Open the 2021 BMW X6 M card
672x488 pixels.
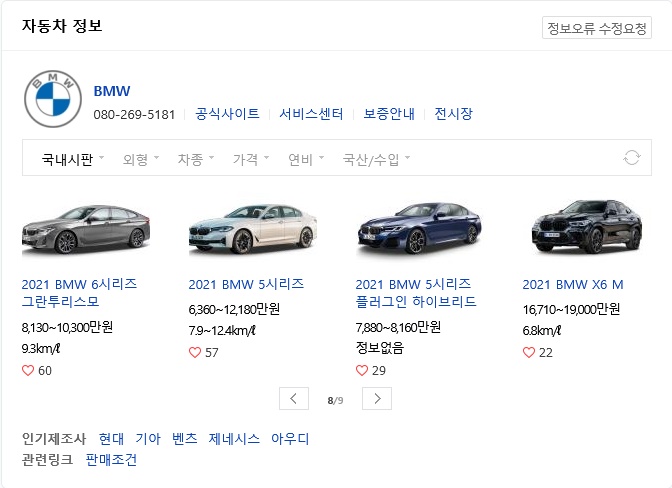[572, 284]
